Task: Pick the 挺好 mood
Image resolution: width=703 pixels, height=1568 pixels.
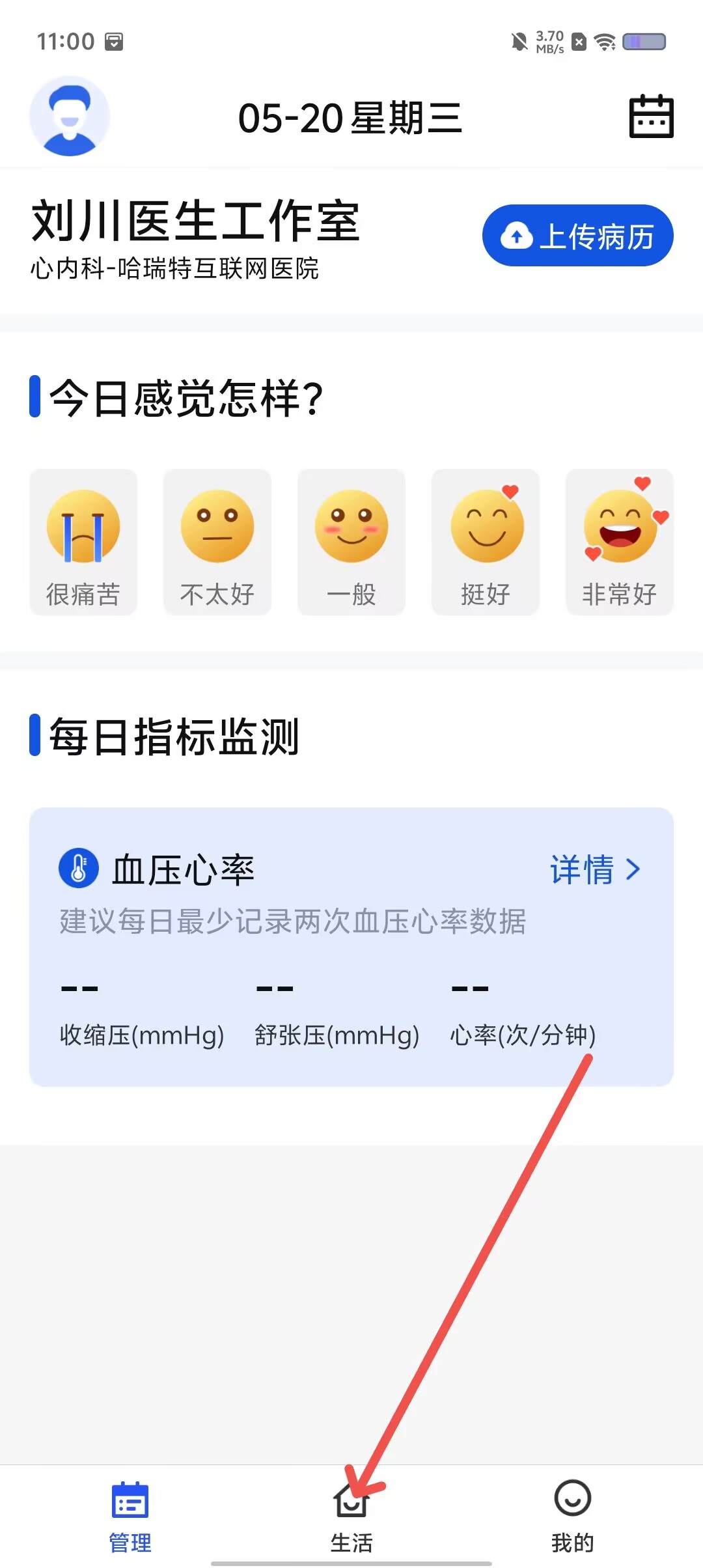Action: [486, 542]
